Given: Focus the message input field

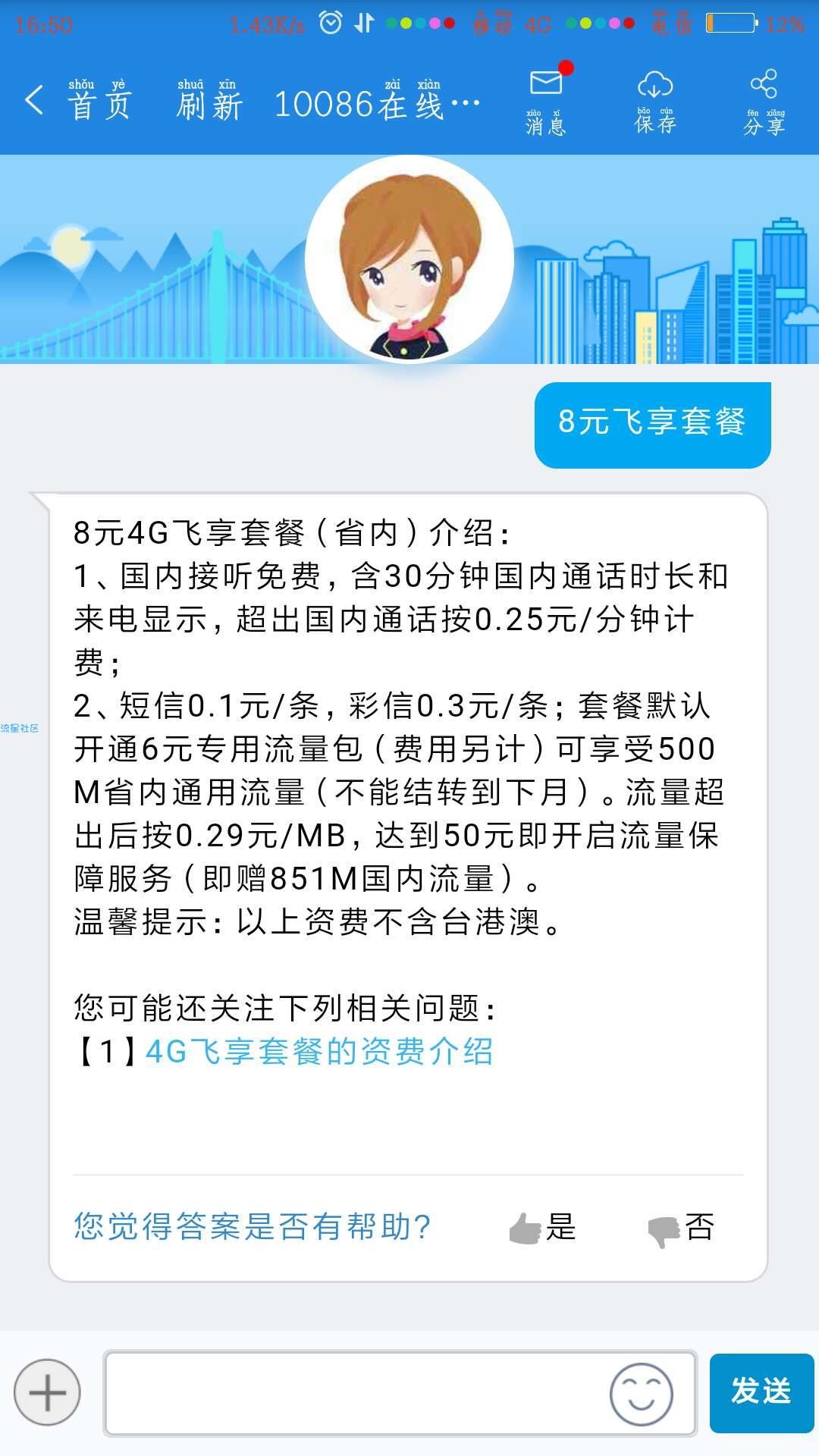Looking at the screenshot, I should pyautogui.click(x=356, y=1393).
